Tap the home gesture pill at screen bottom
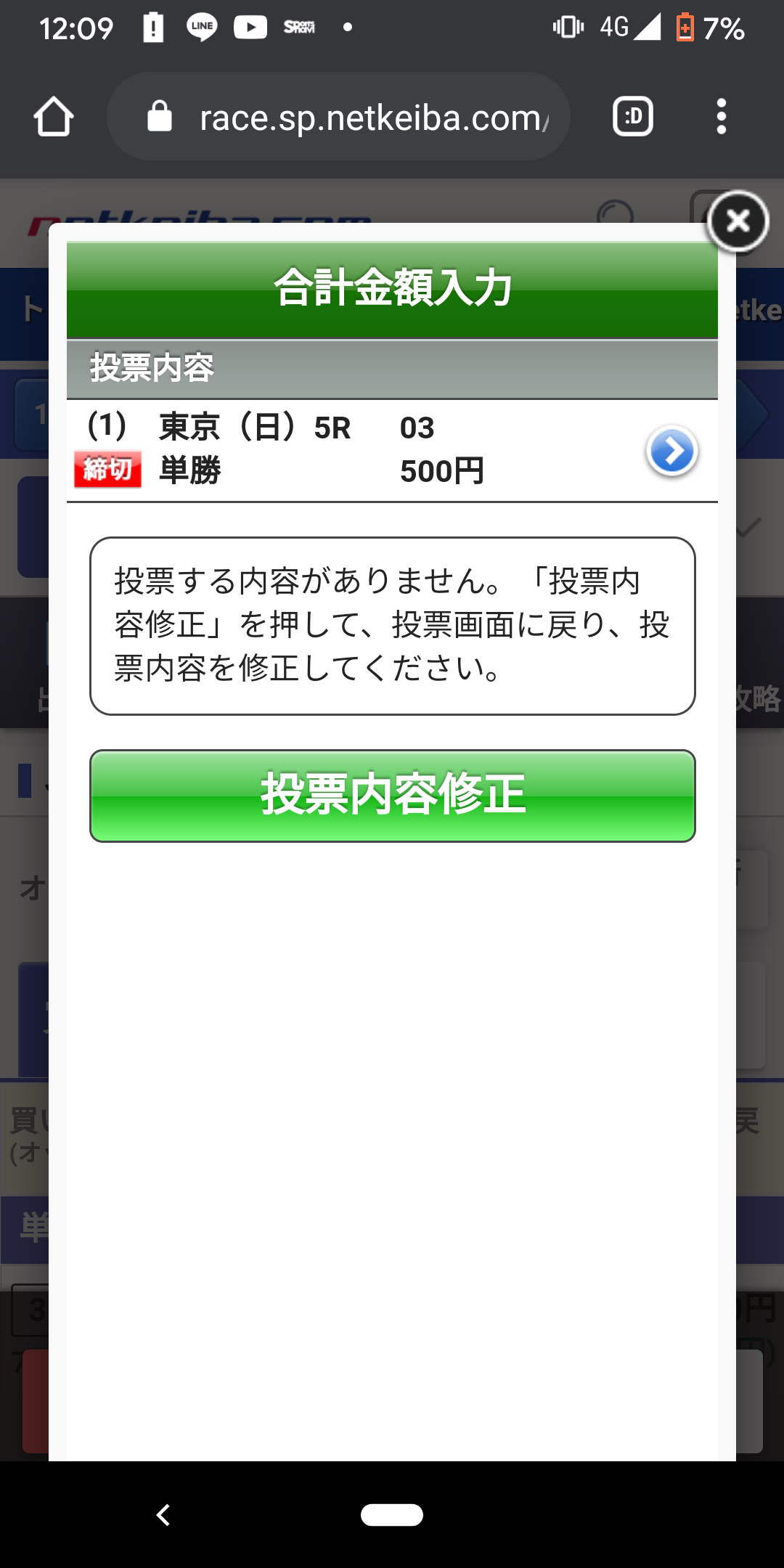The height and width of the screenshot is (1568, 784). (x=392, y=1515)
